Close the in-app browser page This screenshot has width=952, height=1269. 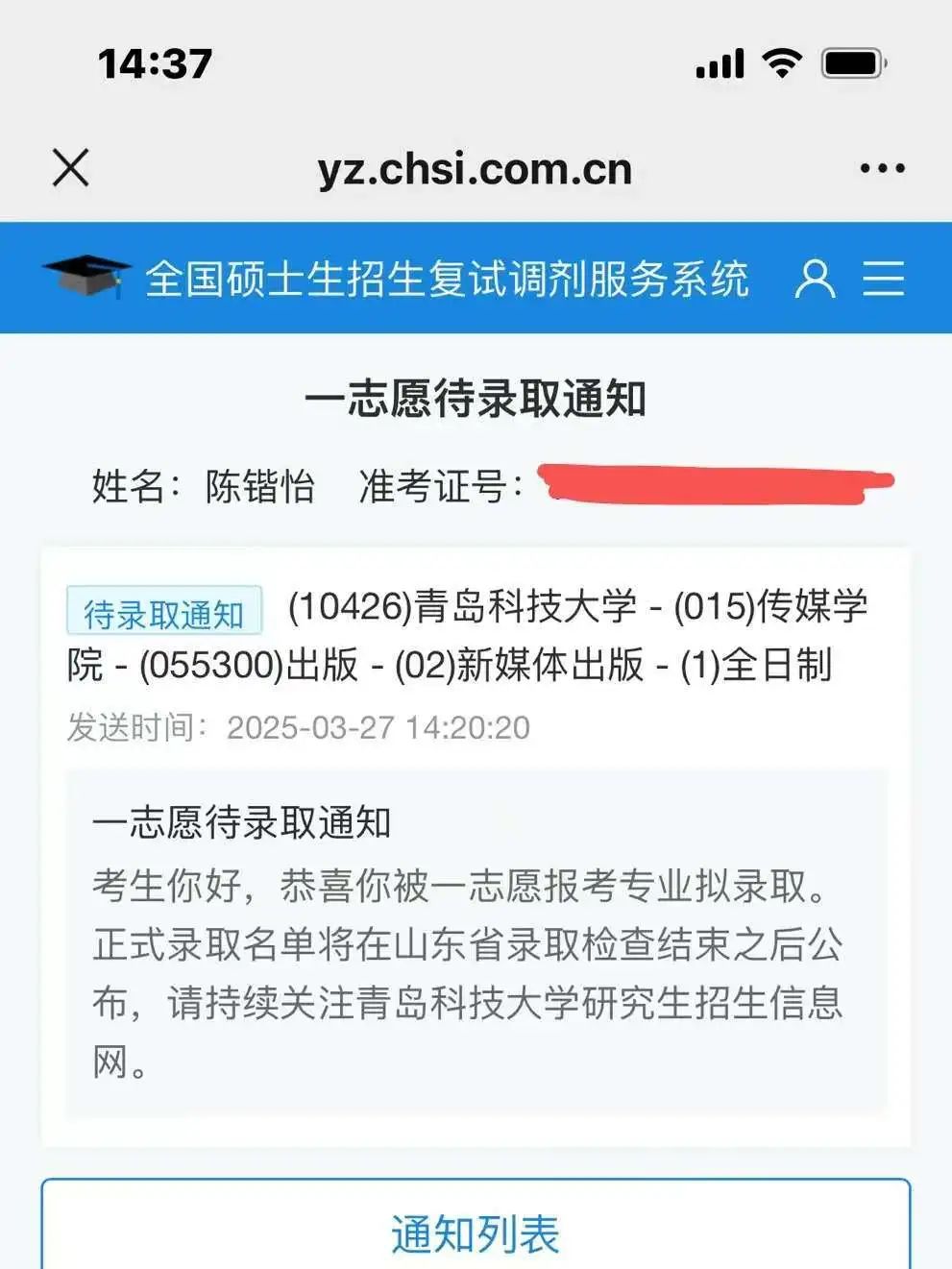pyautogui.click(x=71, y=168)
